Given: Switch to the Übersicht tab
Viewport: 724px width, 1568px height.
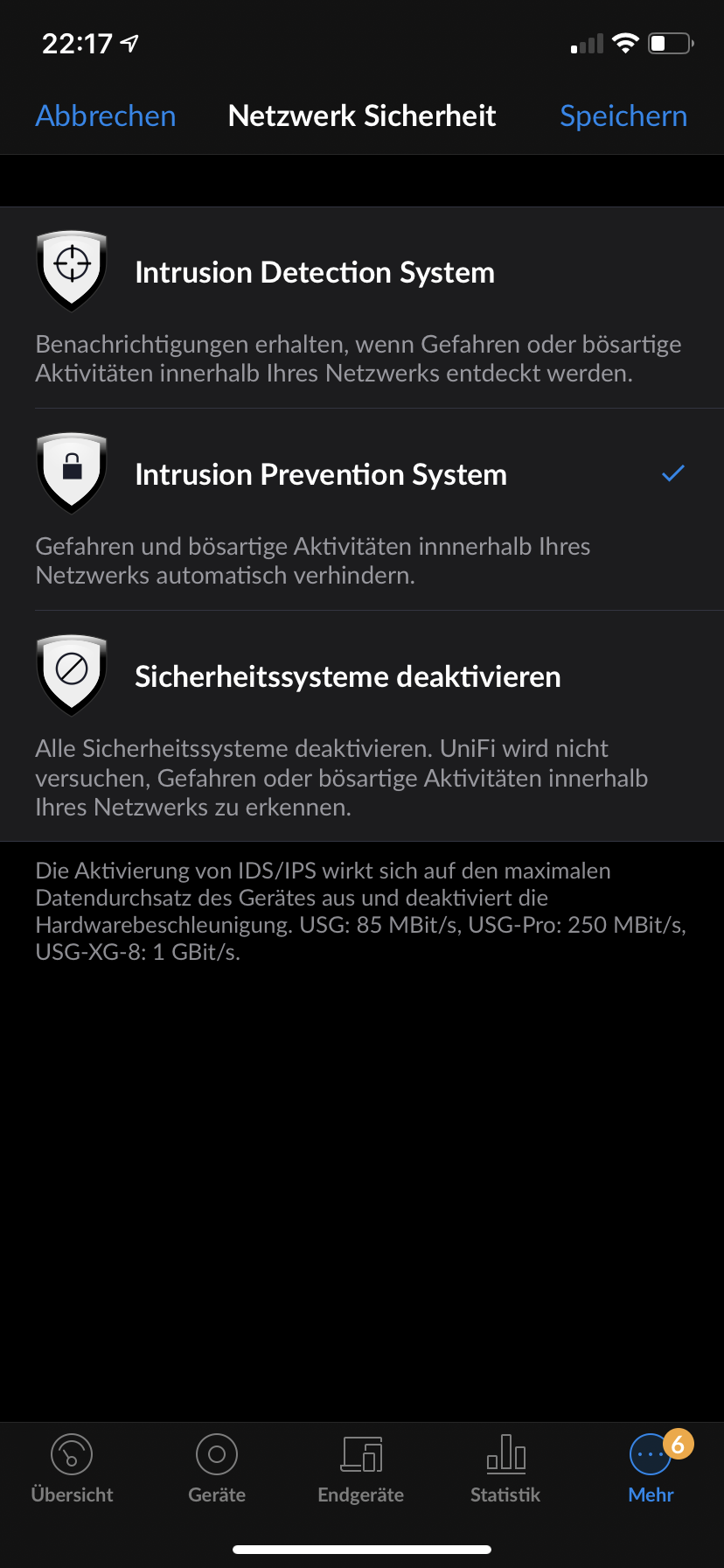Looking at the screenshot, I should point(72,1469).
